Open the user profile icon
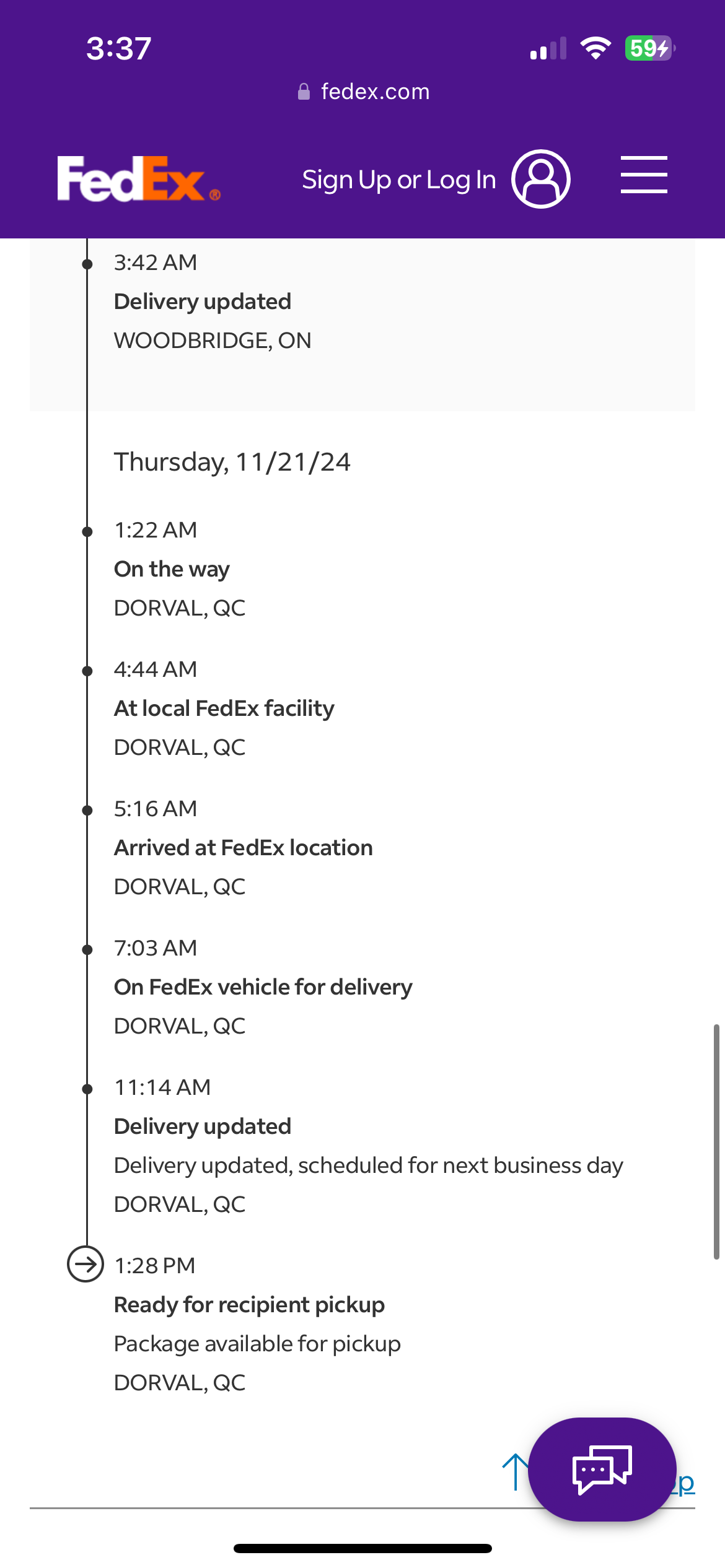The image size is (725, 1568). tap(541, 179)
